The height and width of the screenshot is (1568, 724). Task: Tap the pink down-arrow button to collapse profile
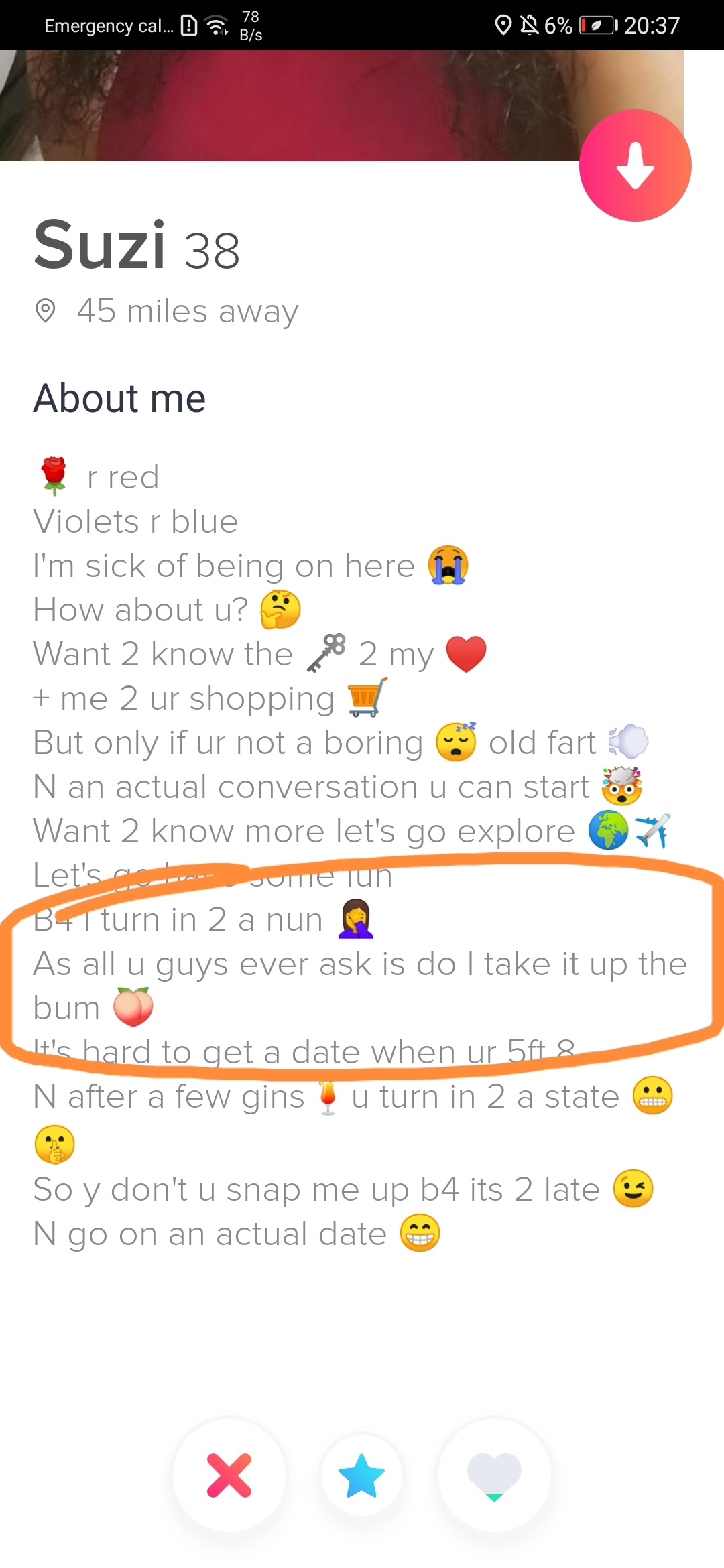(635, 166)
